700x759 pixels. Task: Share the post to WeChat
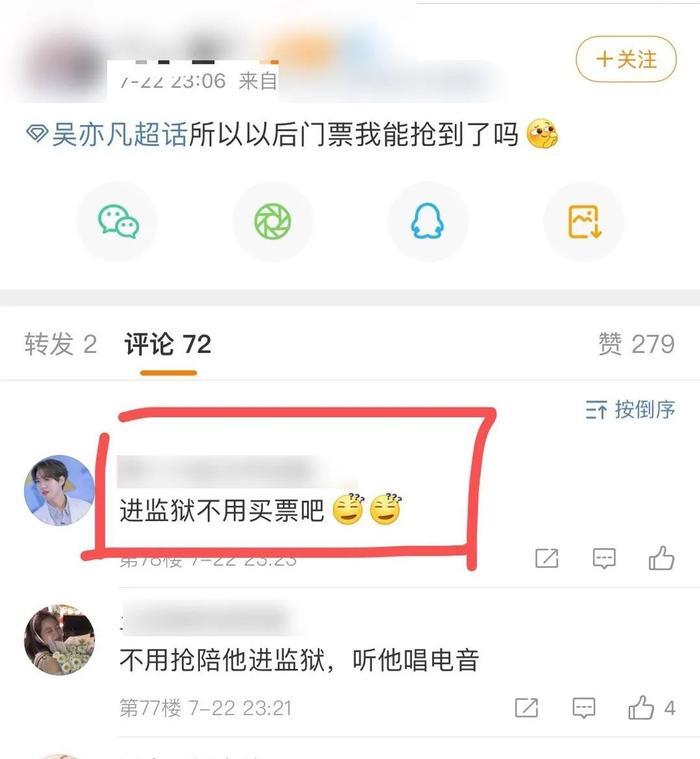tap(118, 221)
